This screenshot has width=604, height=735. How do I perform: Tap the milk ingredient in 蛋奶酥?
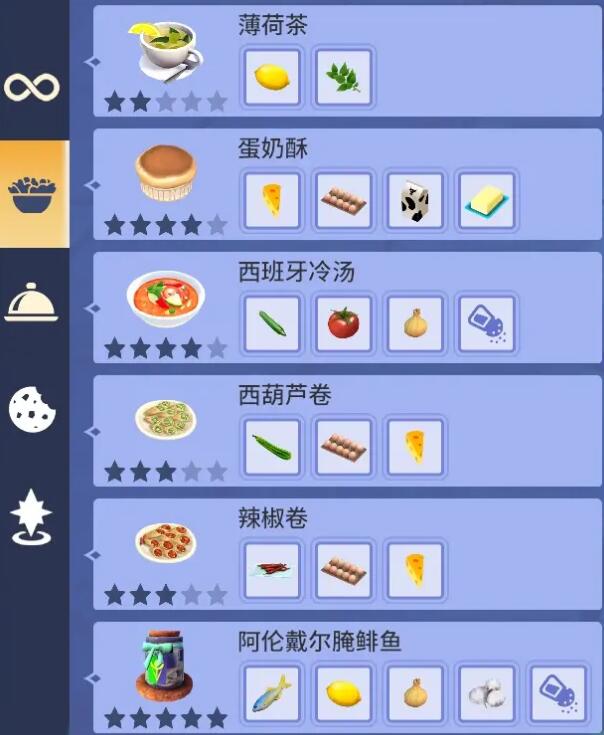[414, 200]
